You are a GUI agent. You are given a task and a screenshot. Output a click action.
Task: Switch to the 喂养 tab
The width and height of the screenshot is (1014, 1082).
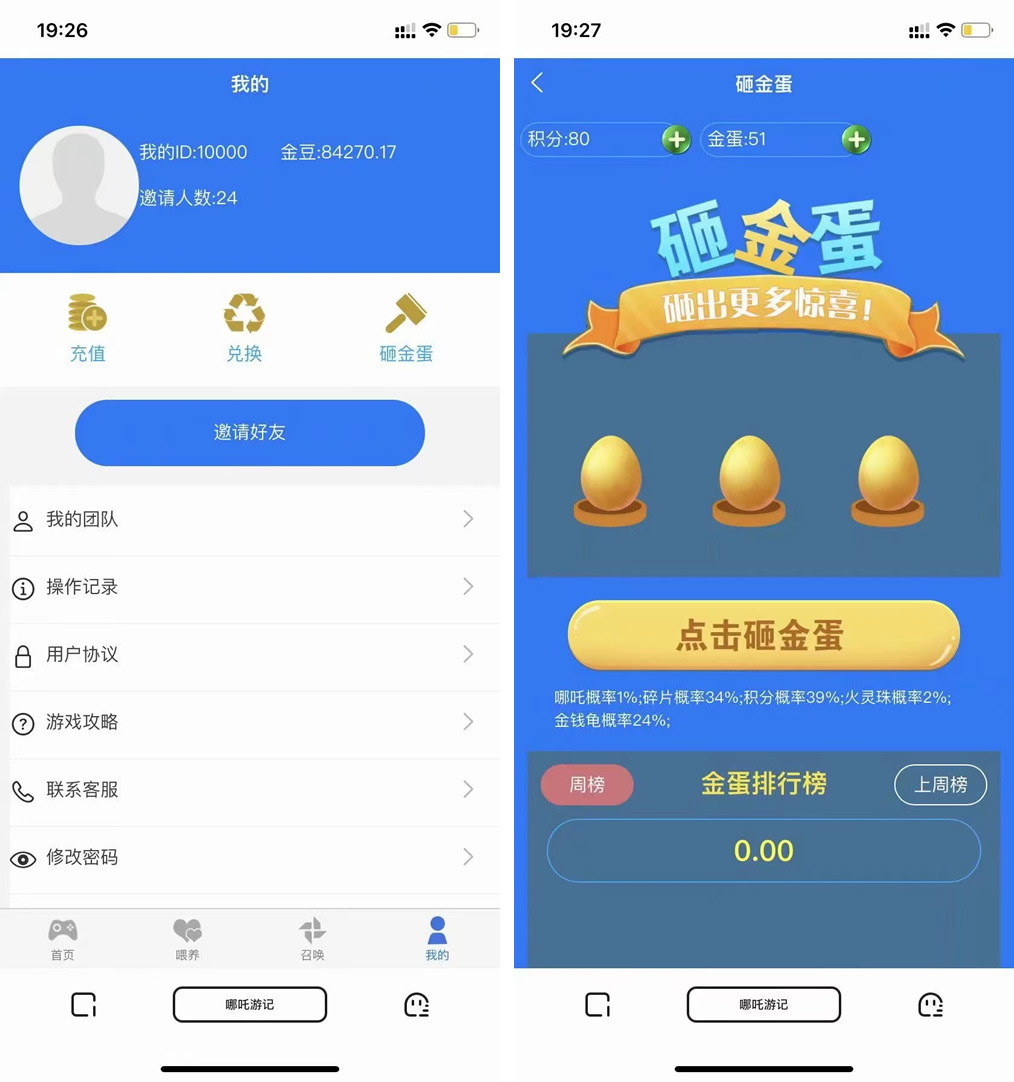coord(187,939)
